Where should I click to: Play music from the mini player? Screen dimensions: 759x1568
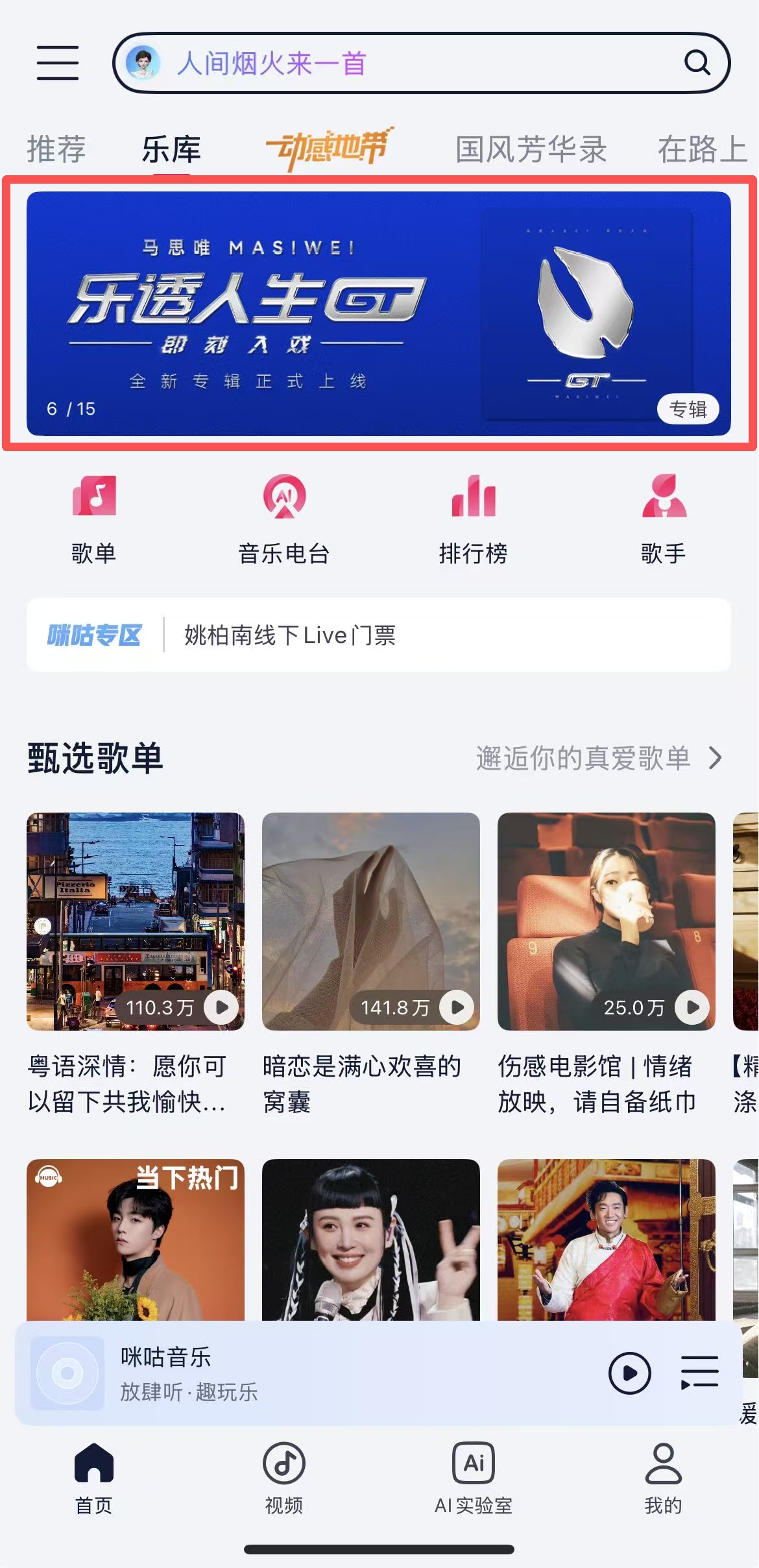coord(629,1373)
